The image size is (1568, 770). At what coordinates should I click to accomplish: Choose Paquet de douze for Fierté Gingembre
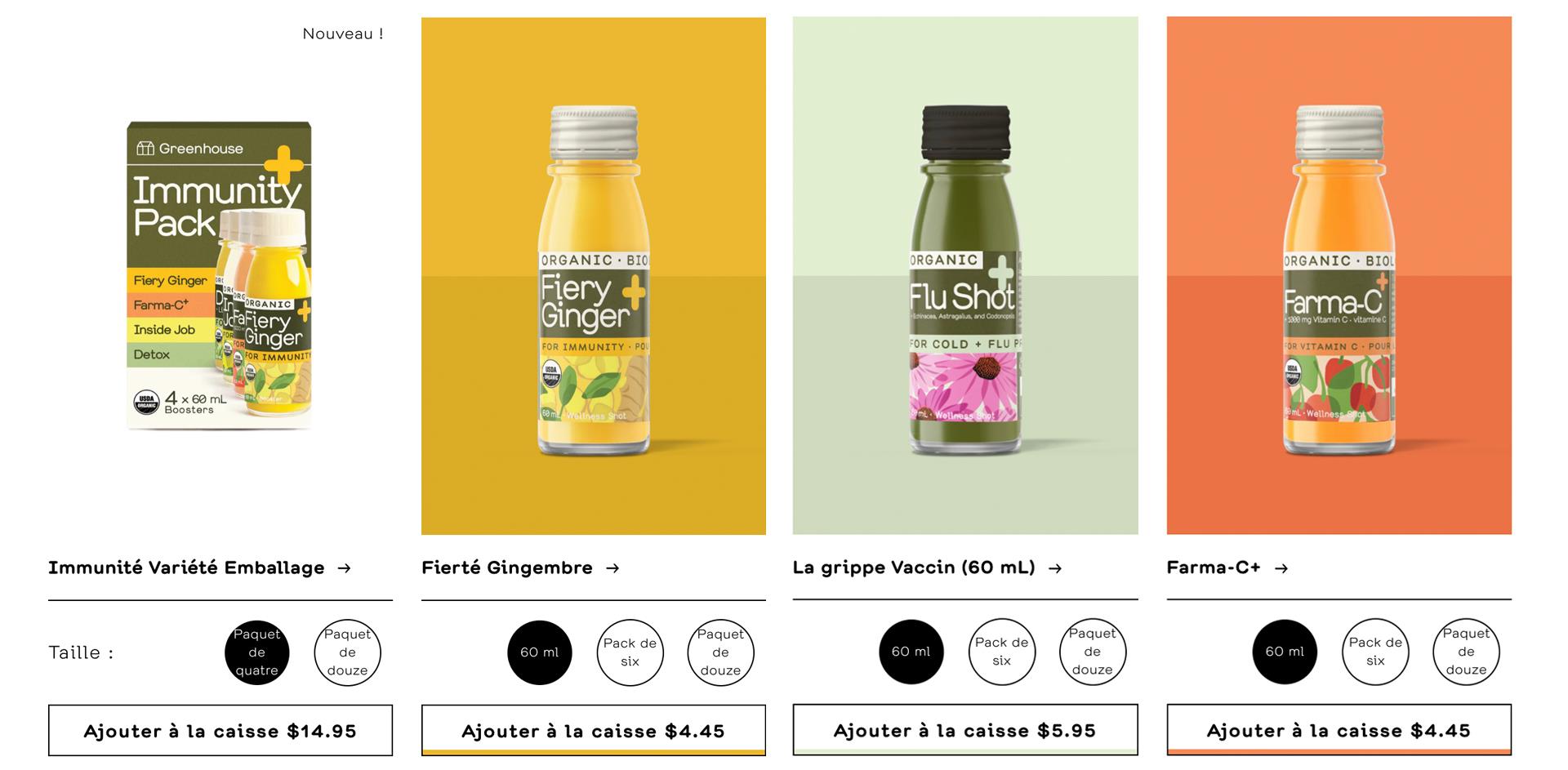[x=720, y=652]
